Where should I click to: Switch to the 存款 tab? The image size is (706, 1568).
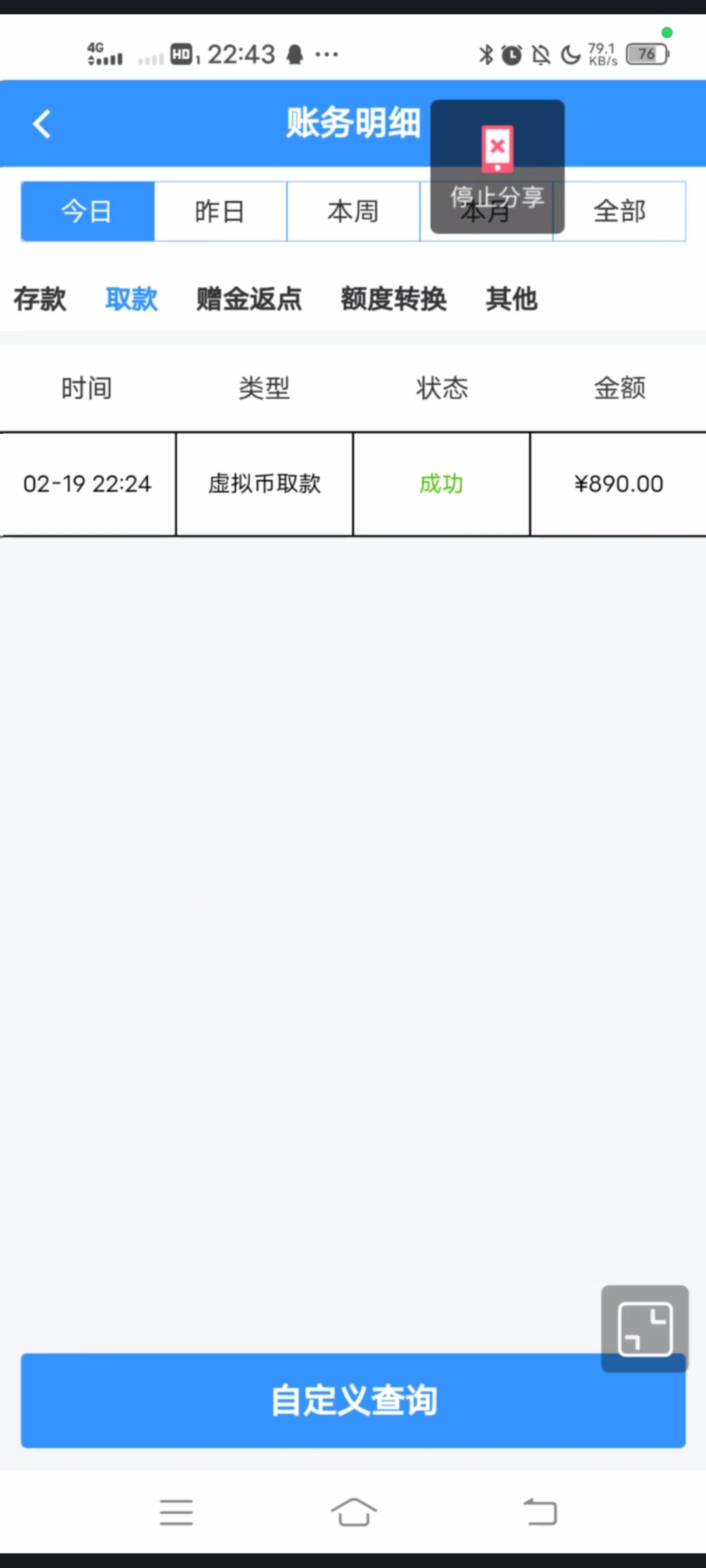40,299
